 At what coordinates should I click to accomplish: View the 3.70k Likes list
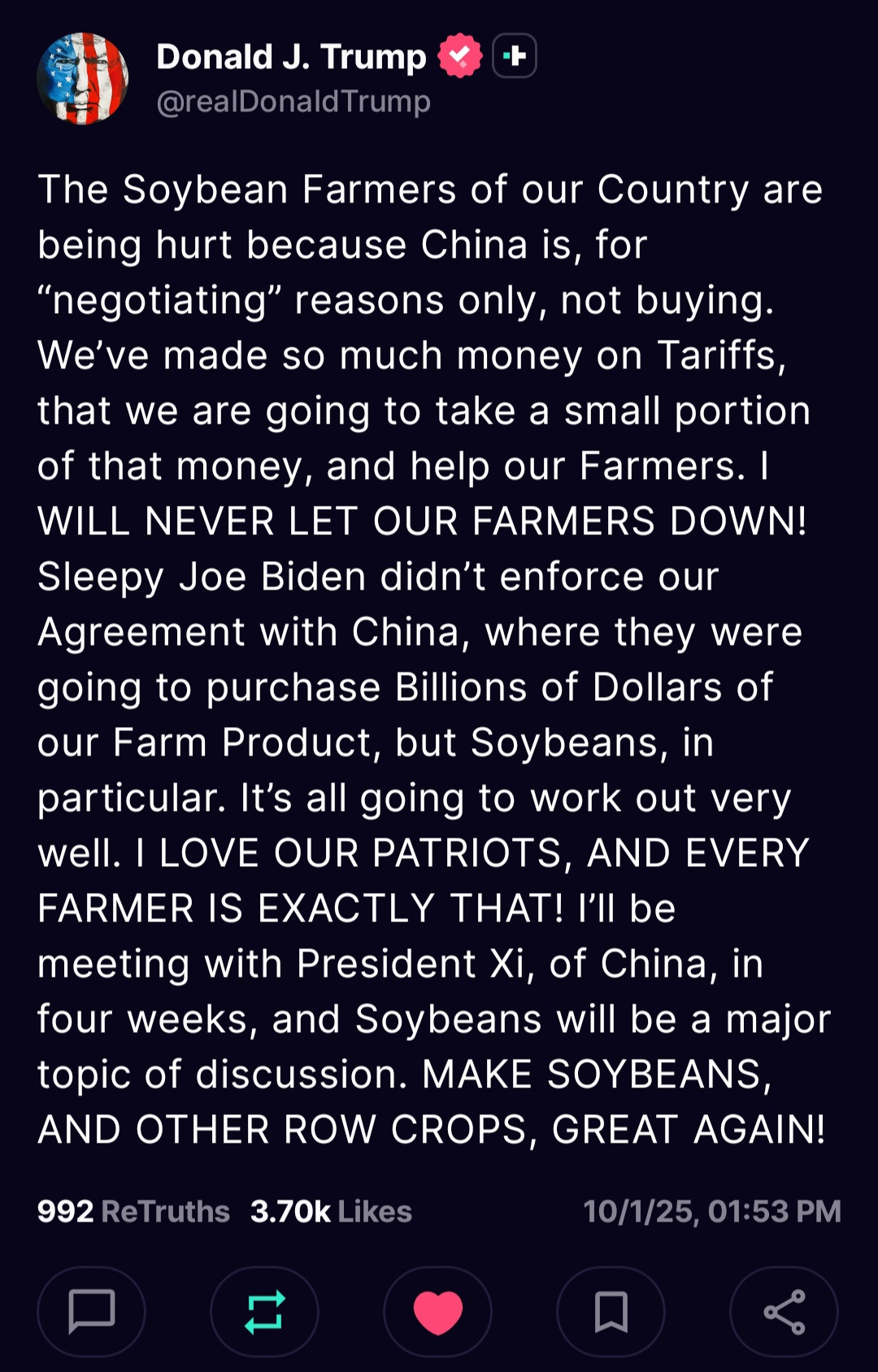click(x=331, y=1211)
